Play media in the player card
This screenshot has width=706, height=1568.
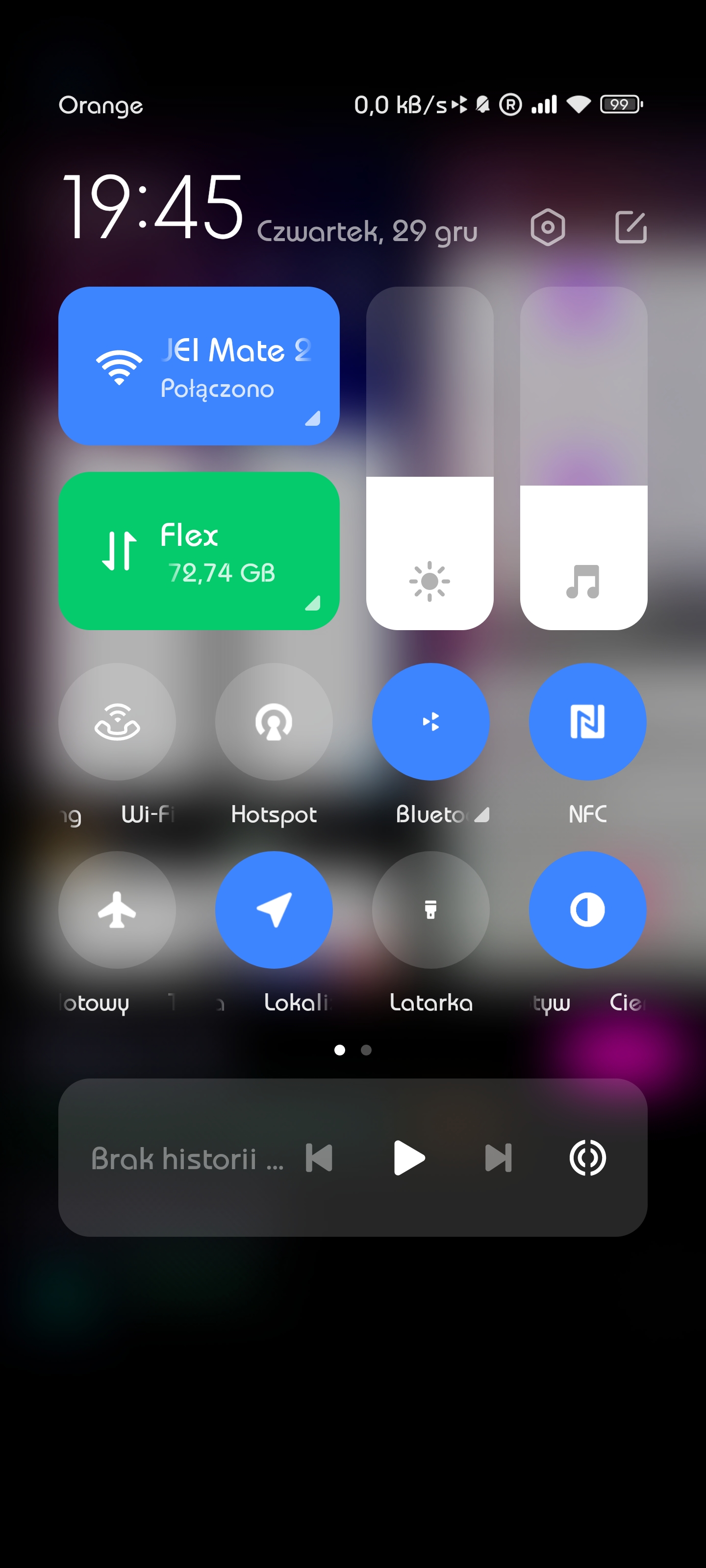409,1157
